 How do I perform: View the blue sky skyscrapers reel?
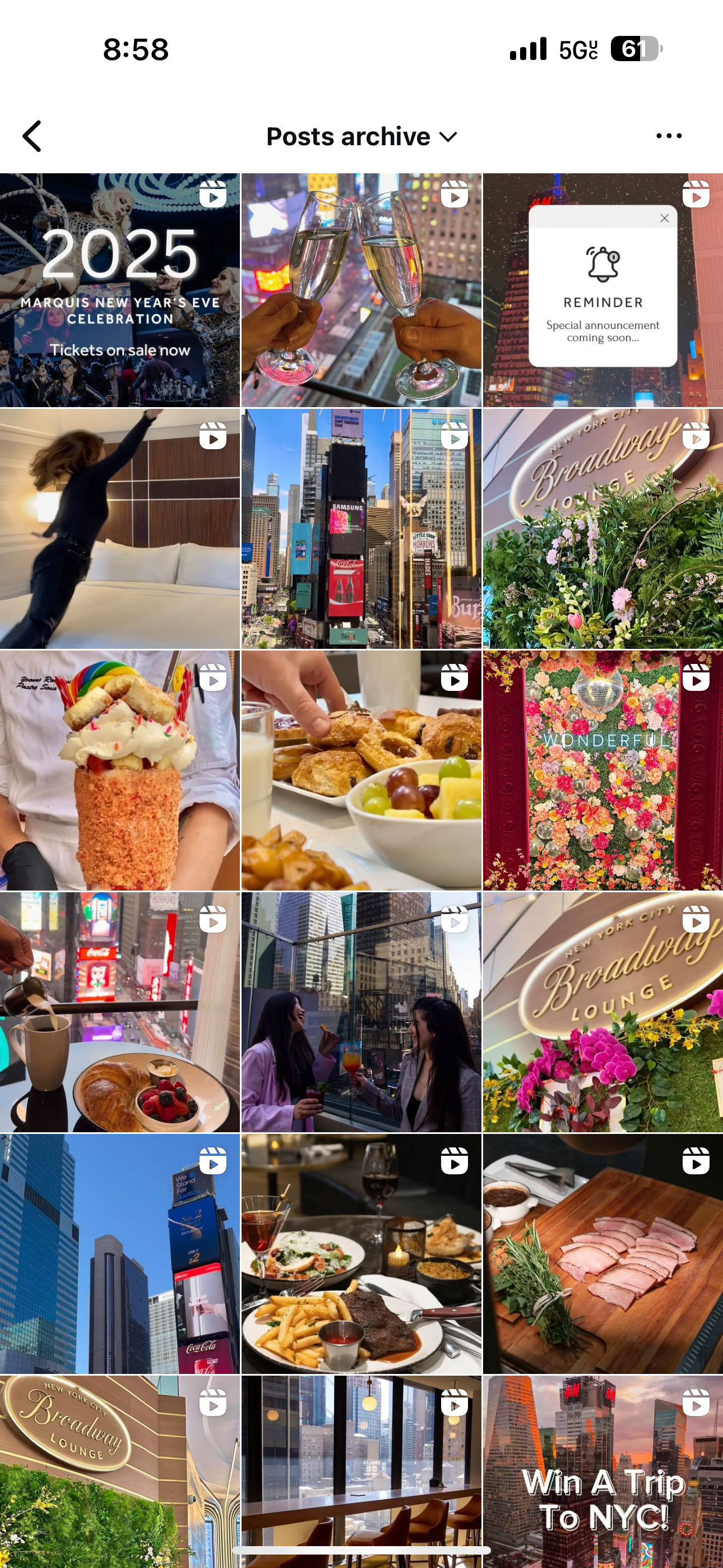click(x=119, y=1253)
